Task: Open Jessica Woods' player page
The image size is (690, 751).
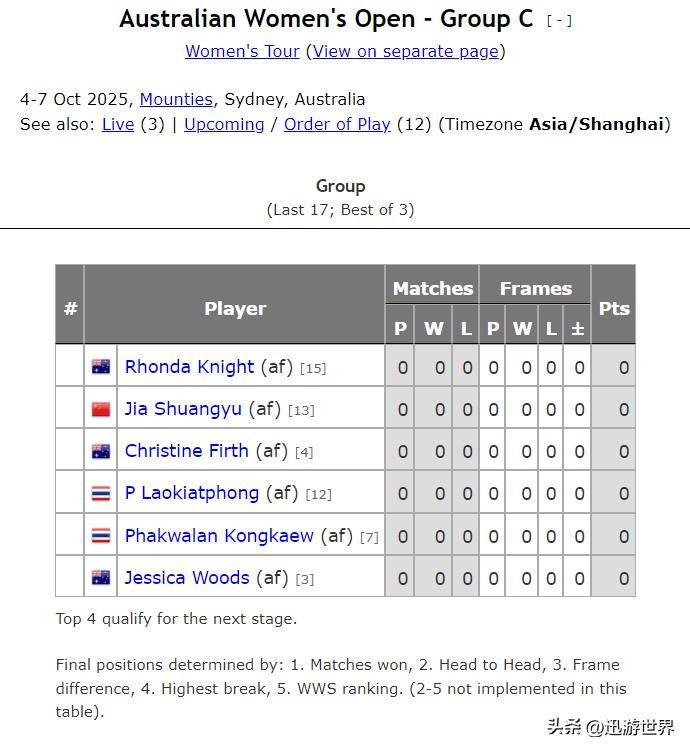Action: pos(187,578)
